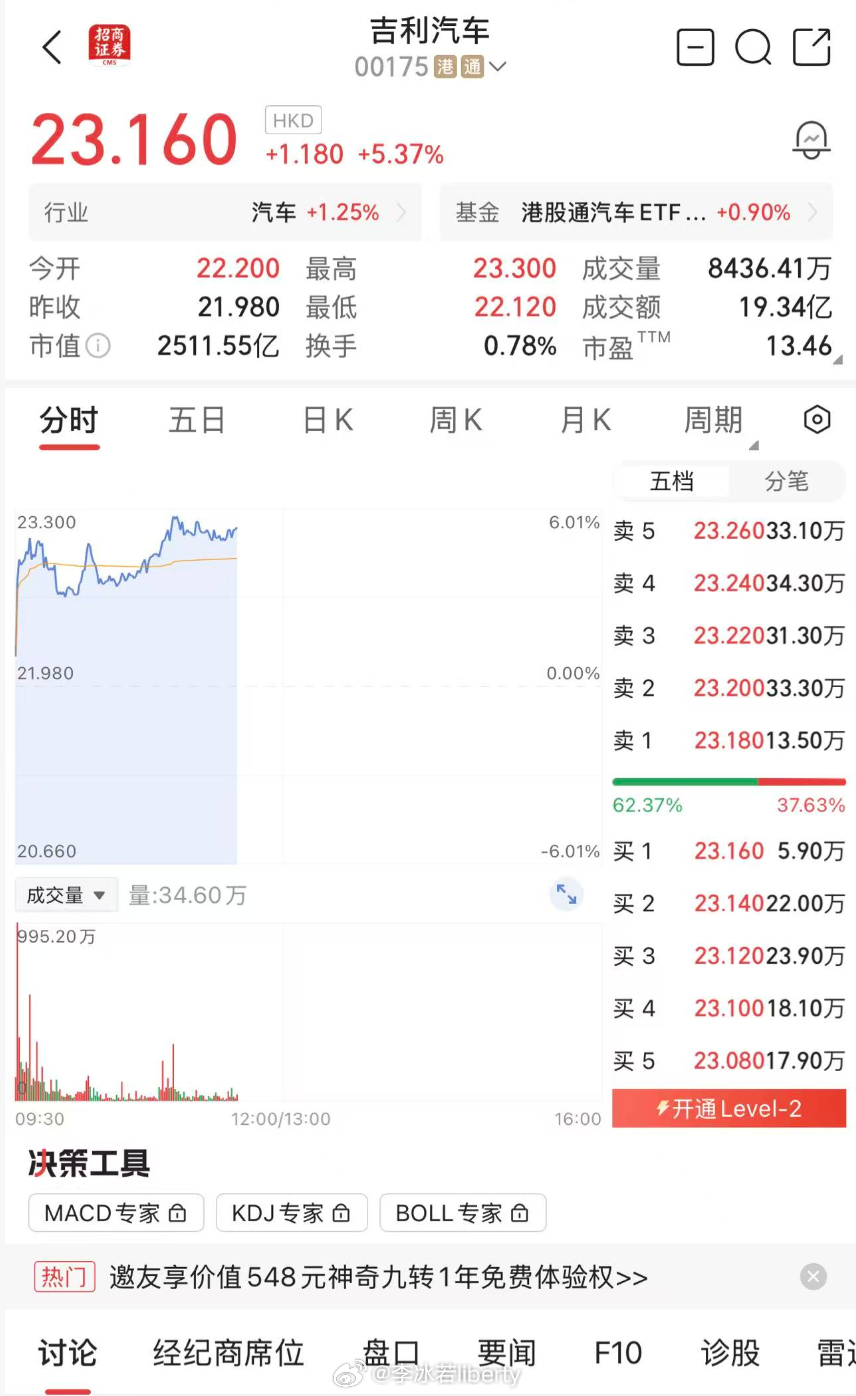Tap 开通 Level-2 button

pyautogui.click(x=729, y=1108)
